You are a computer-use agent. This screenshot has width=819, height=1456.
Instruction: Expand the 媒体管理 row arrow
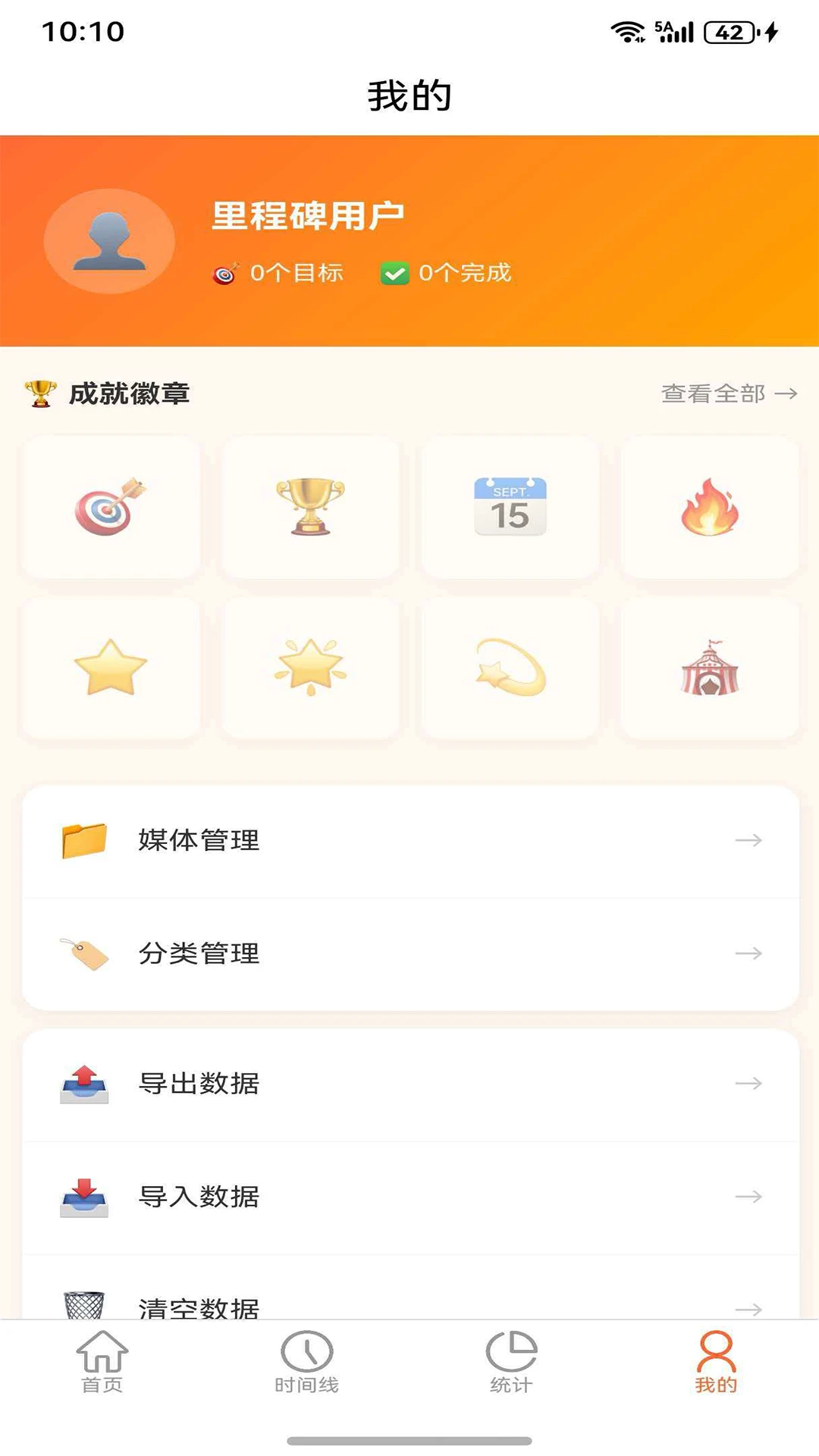point(749,840)
